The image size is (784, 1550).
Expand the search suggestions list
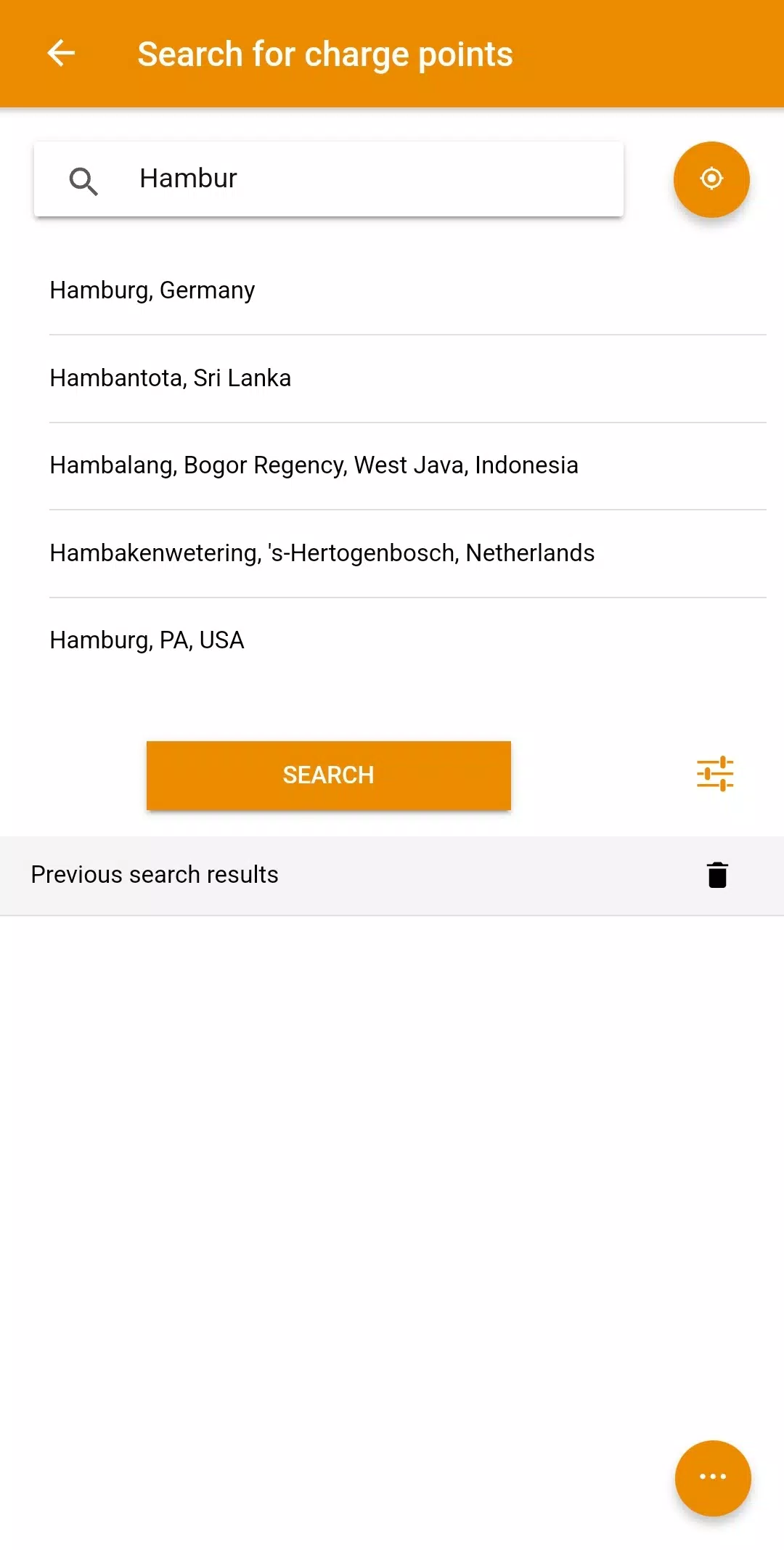[x=392, y=465]
